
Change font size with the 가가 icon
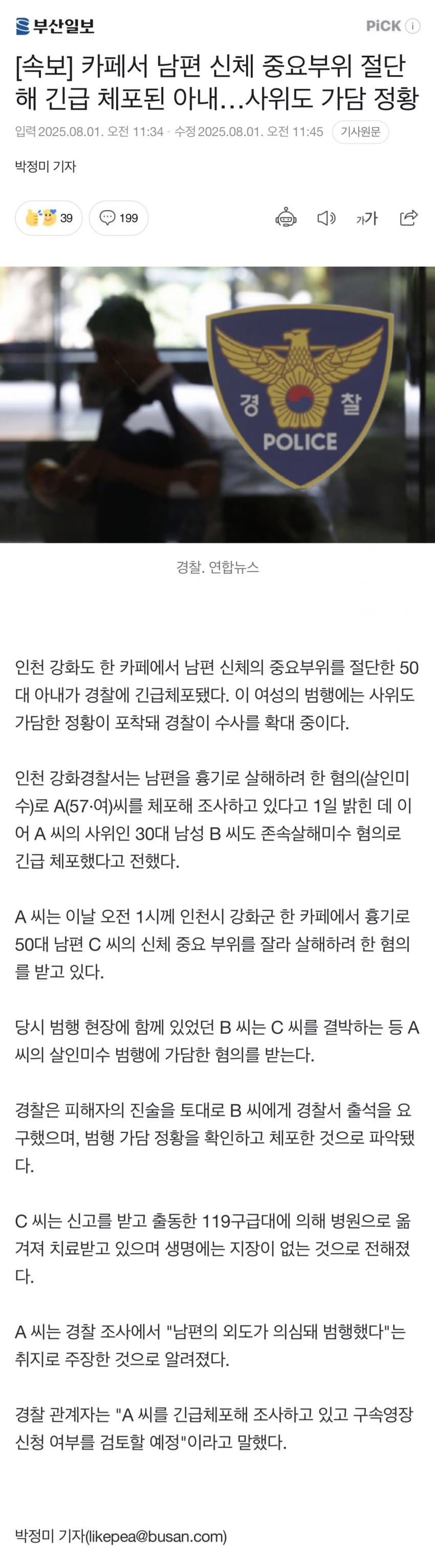pos(367,218)
